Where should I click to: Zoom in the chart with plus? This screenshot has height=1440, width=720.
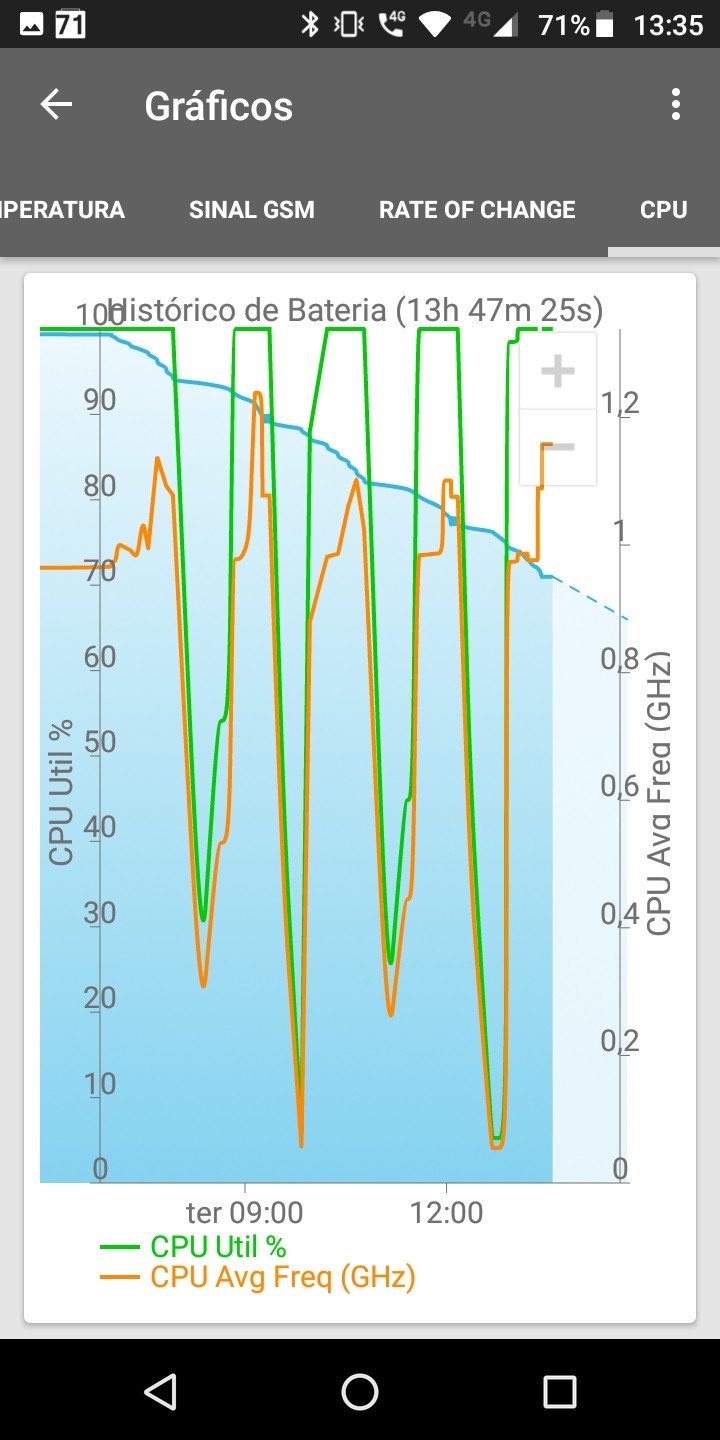point(557,372)
